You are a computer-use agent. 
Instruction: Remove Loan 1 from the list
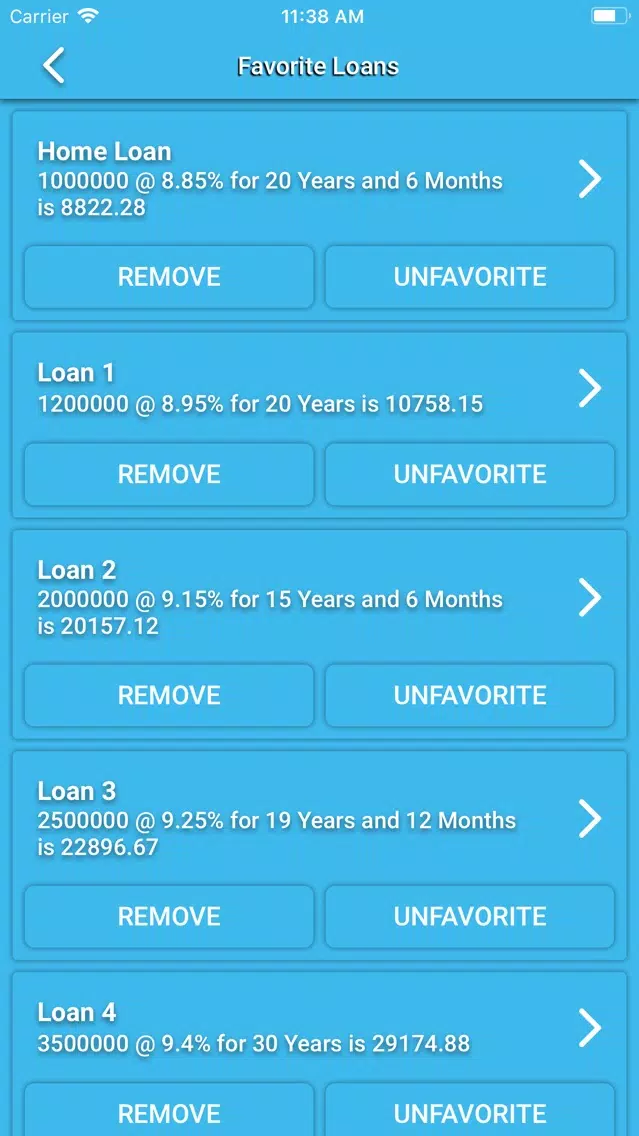pos(169,474)
